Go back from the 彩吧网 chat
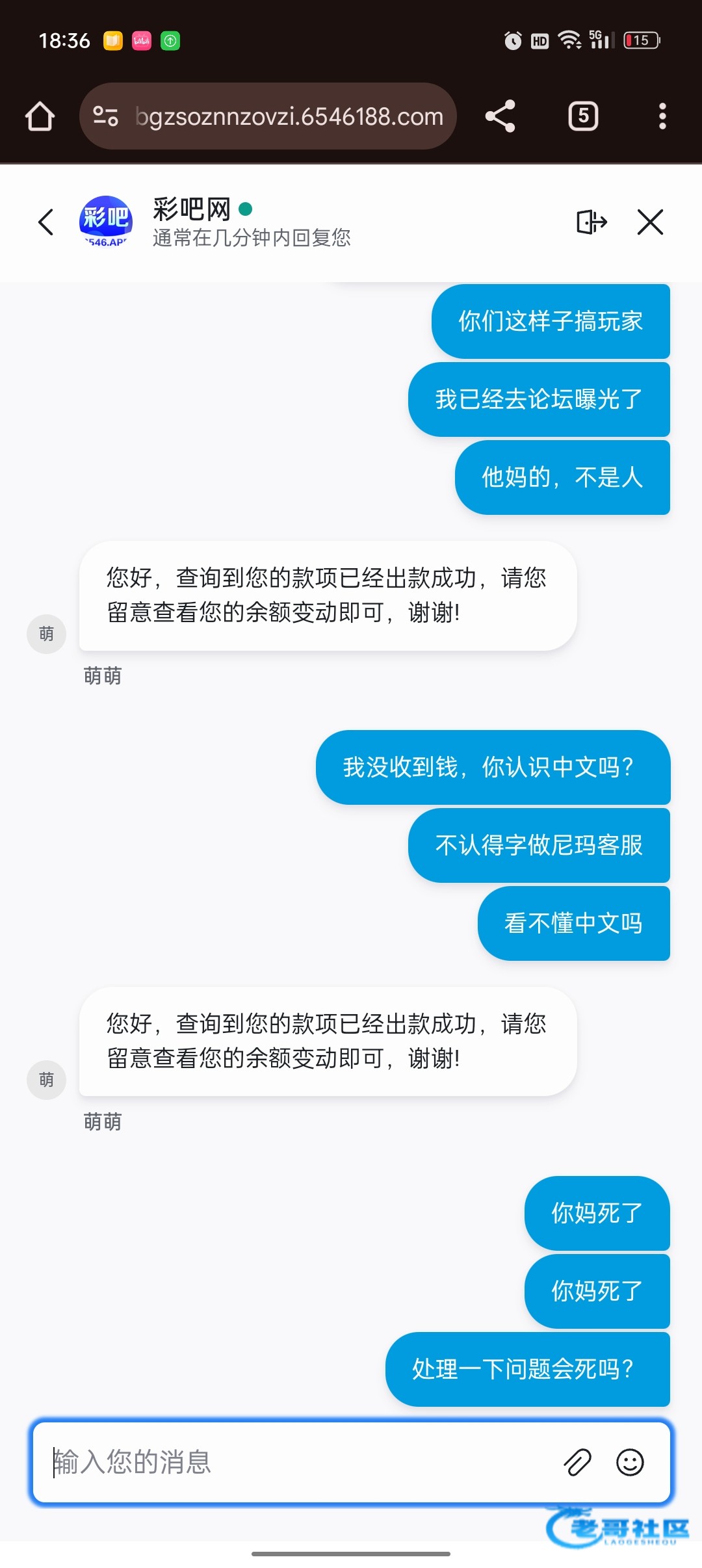This screenshot has width=702, height=1568. pos(45,222)
